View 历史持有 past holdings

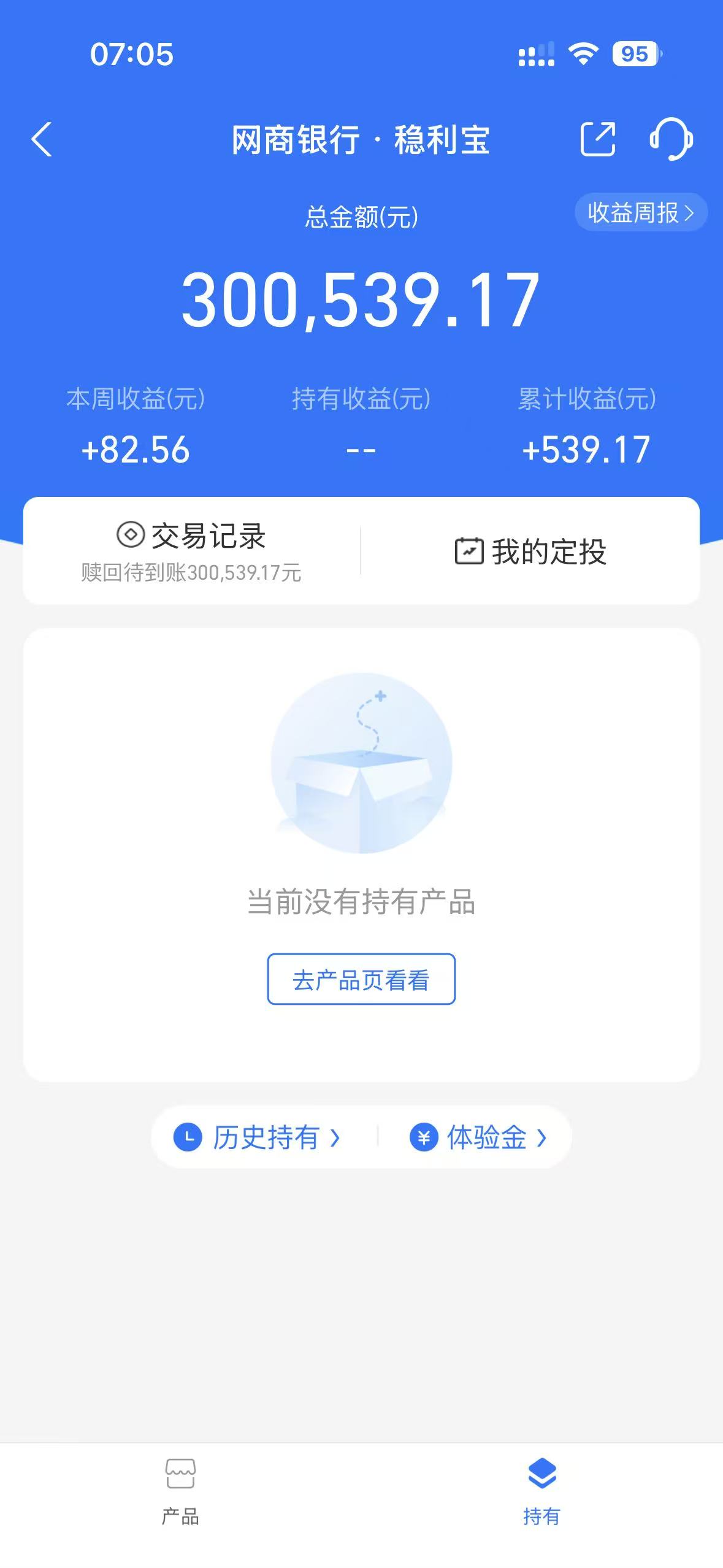coord(258,1137)
